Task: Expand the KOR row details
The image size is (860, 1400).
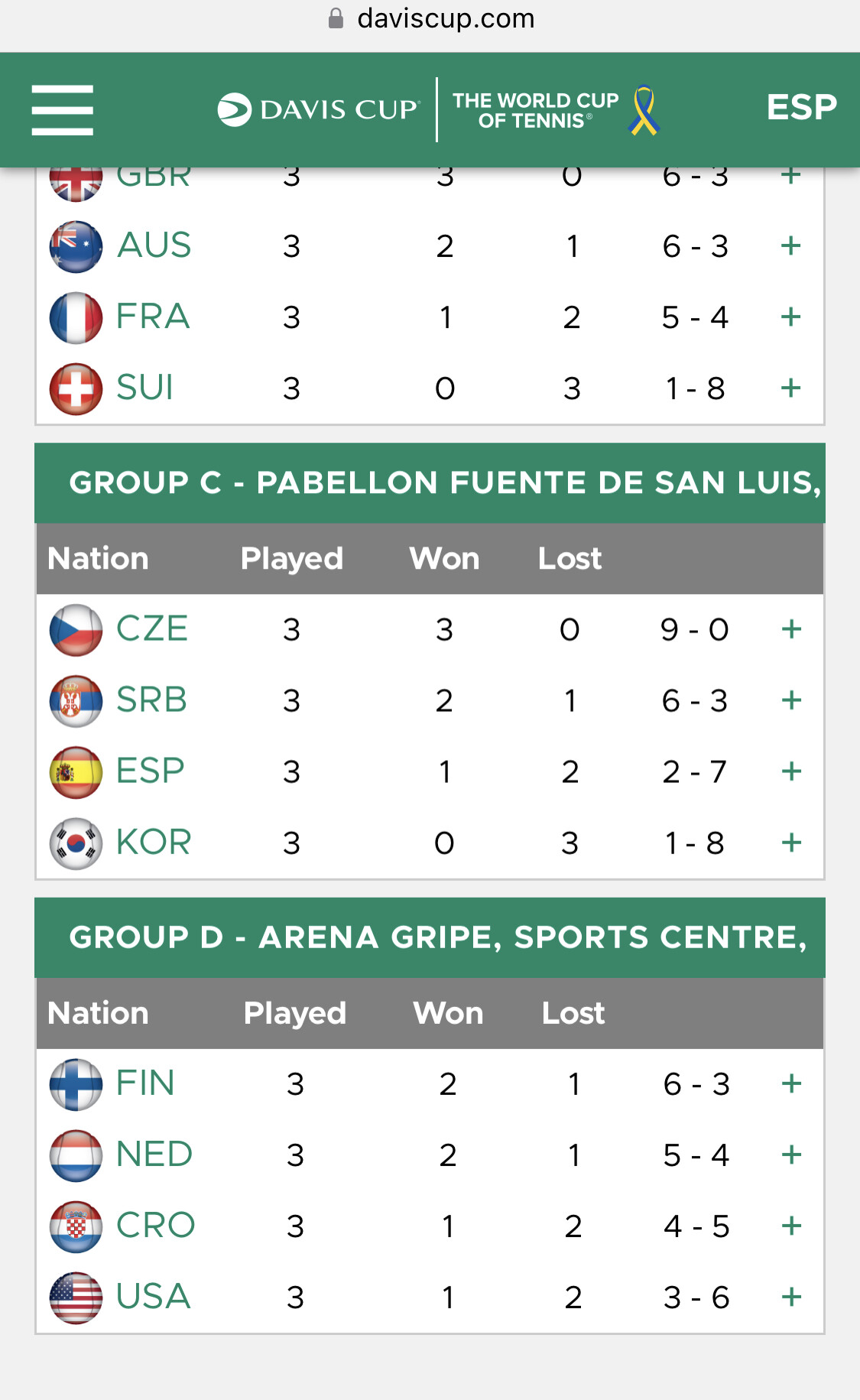Action: [791, 843]
